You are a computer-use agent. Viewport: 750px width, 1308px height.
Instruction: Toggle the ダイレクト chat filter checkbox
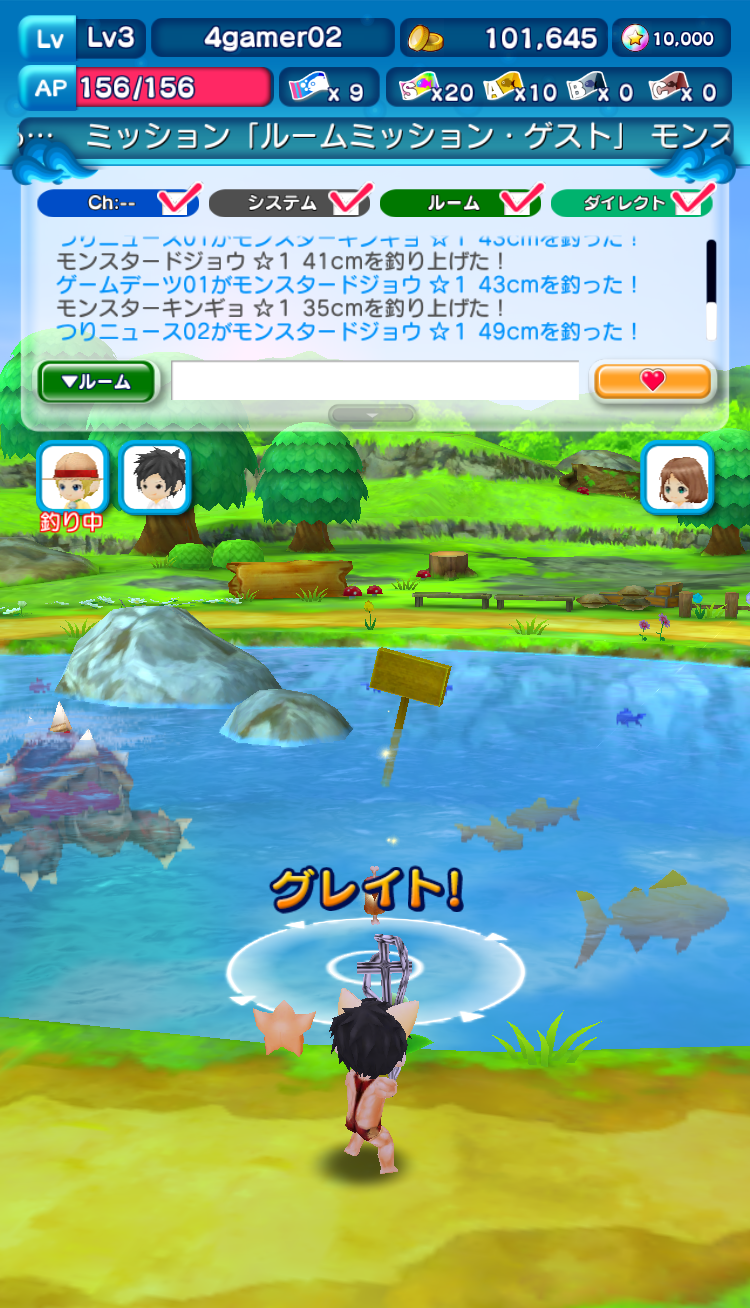[x=688, y=201]
